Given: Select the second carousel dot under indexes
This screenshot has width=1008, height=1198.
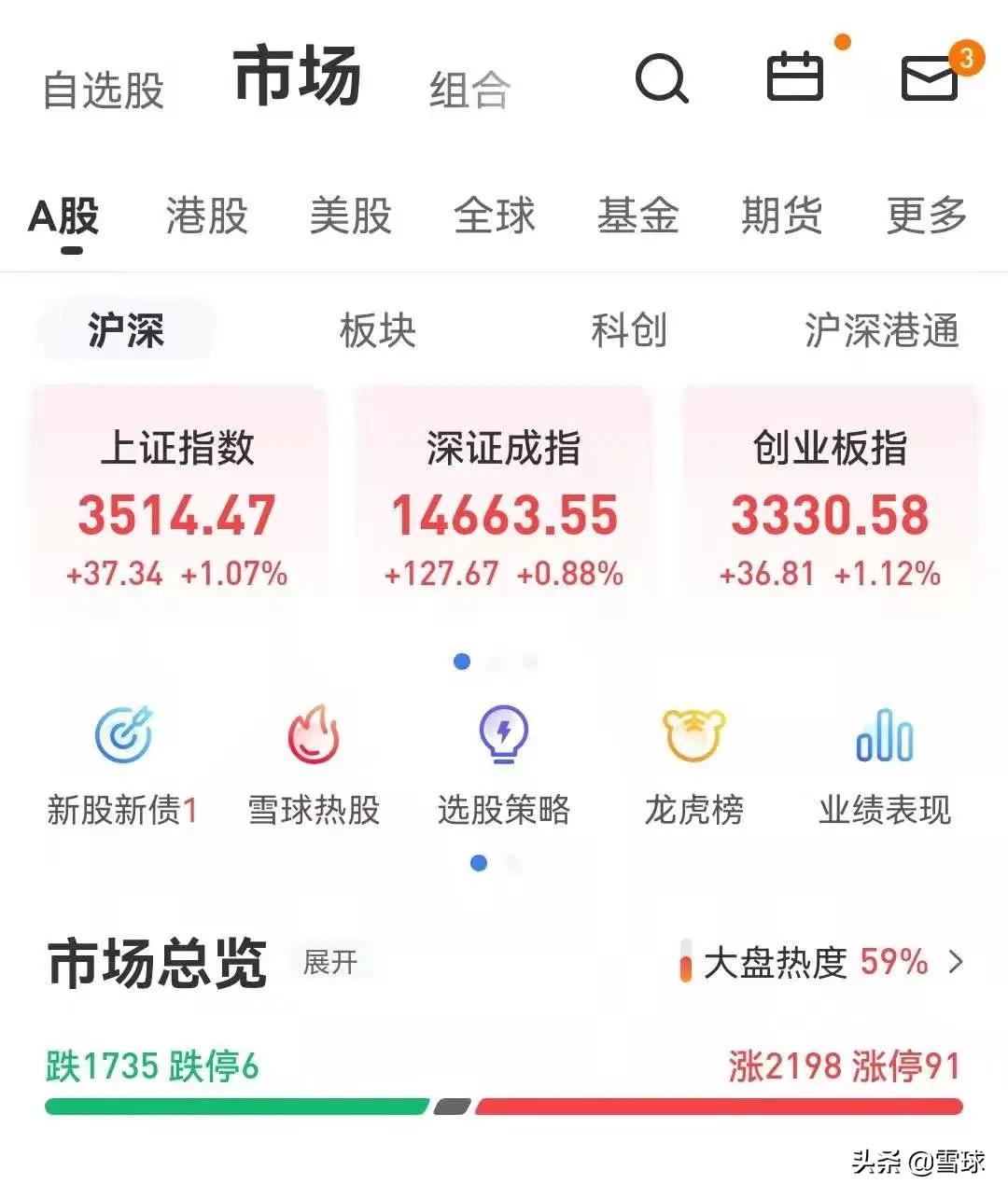Looking at the screenshot, I should (496, 662).
